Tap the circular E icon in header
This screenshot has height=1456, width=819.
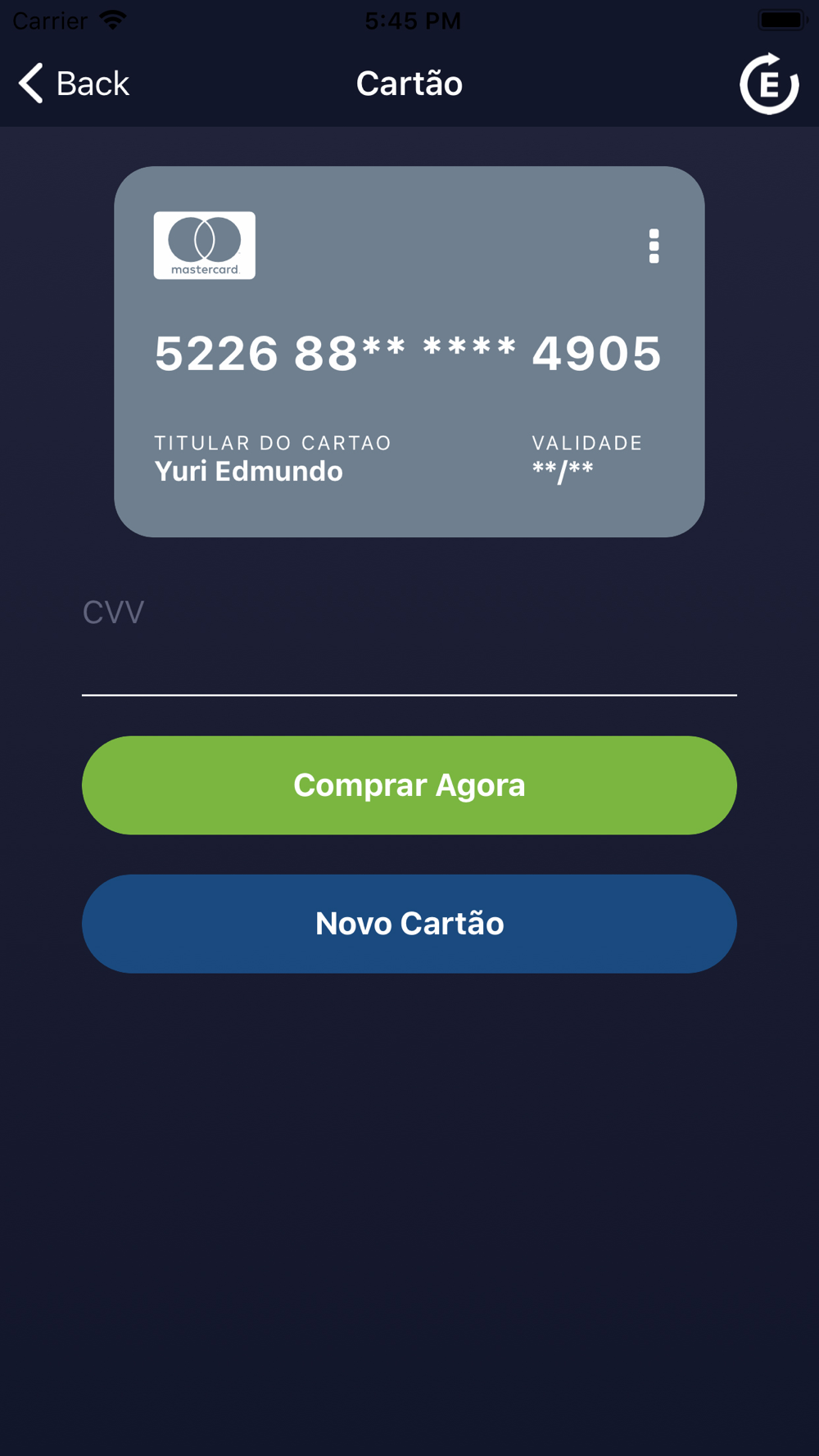coord(769,84)
